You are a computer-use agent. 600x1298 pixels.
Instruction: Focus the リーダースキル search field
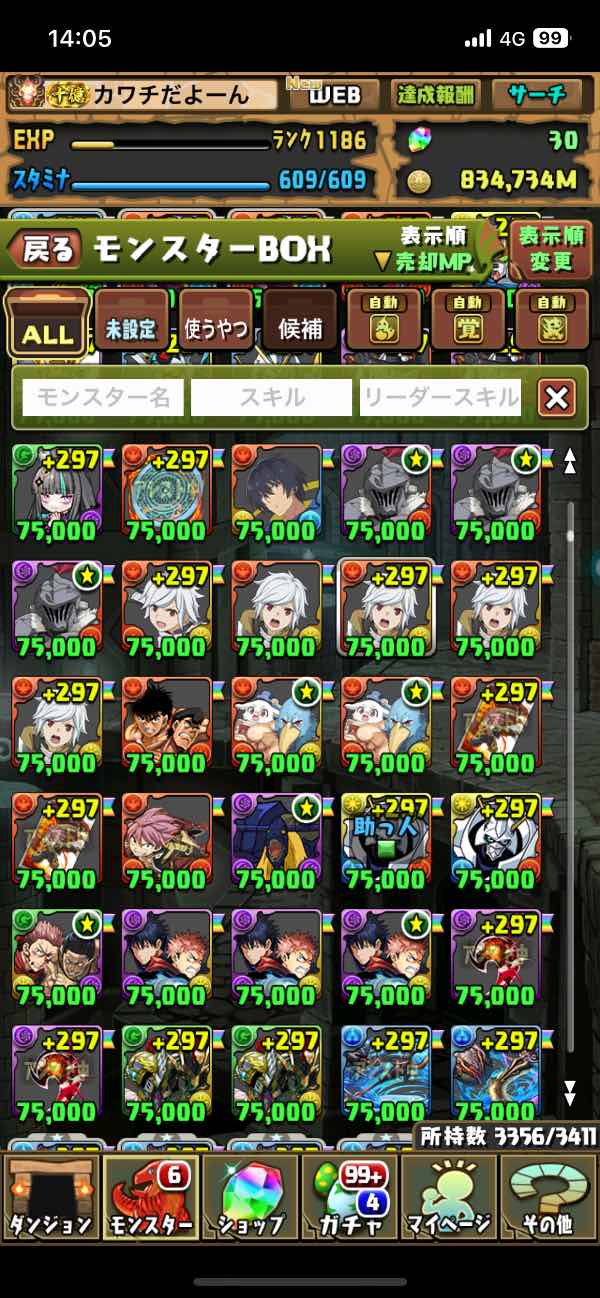click(441, 398)
